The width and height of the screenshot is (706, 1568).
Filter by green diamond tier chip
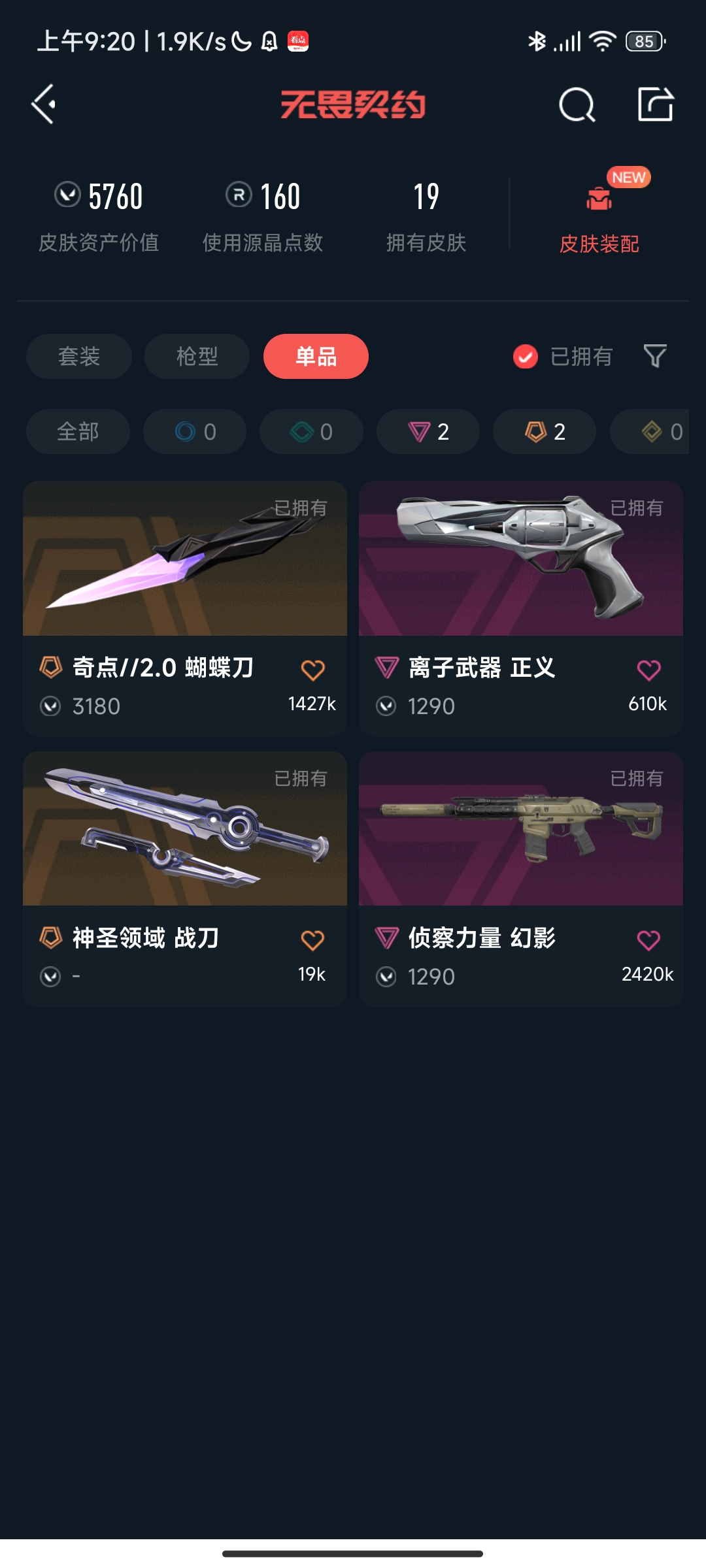pos(311,431)
